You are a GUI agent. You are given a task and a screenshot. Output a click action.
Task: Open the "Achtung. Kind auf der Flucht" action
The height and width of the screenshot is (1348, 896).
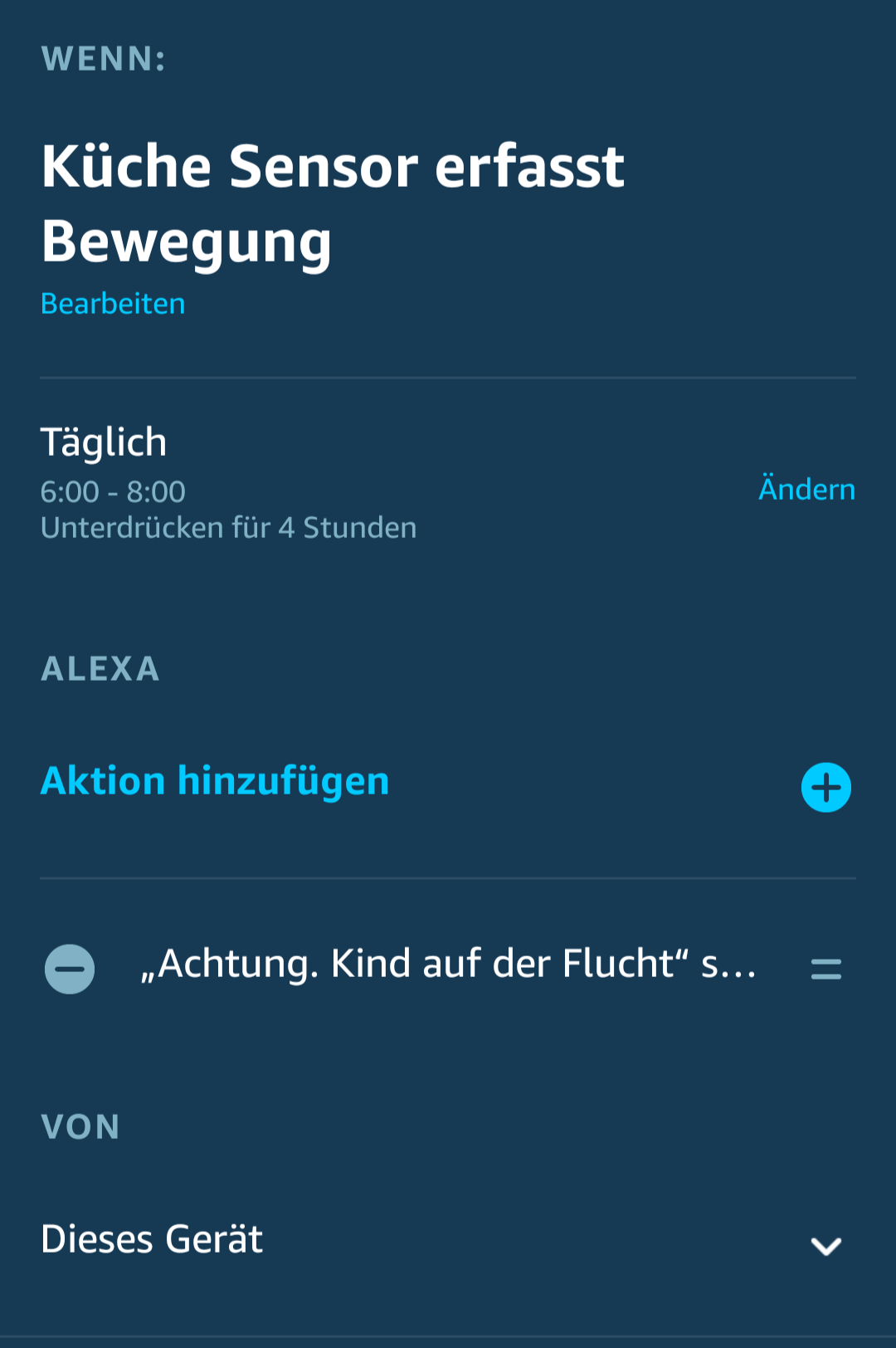[x=448, y=965]
